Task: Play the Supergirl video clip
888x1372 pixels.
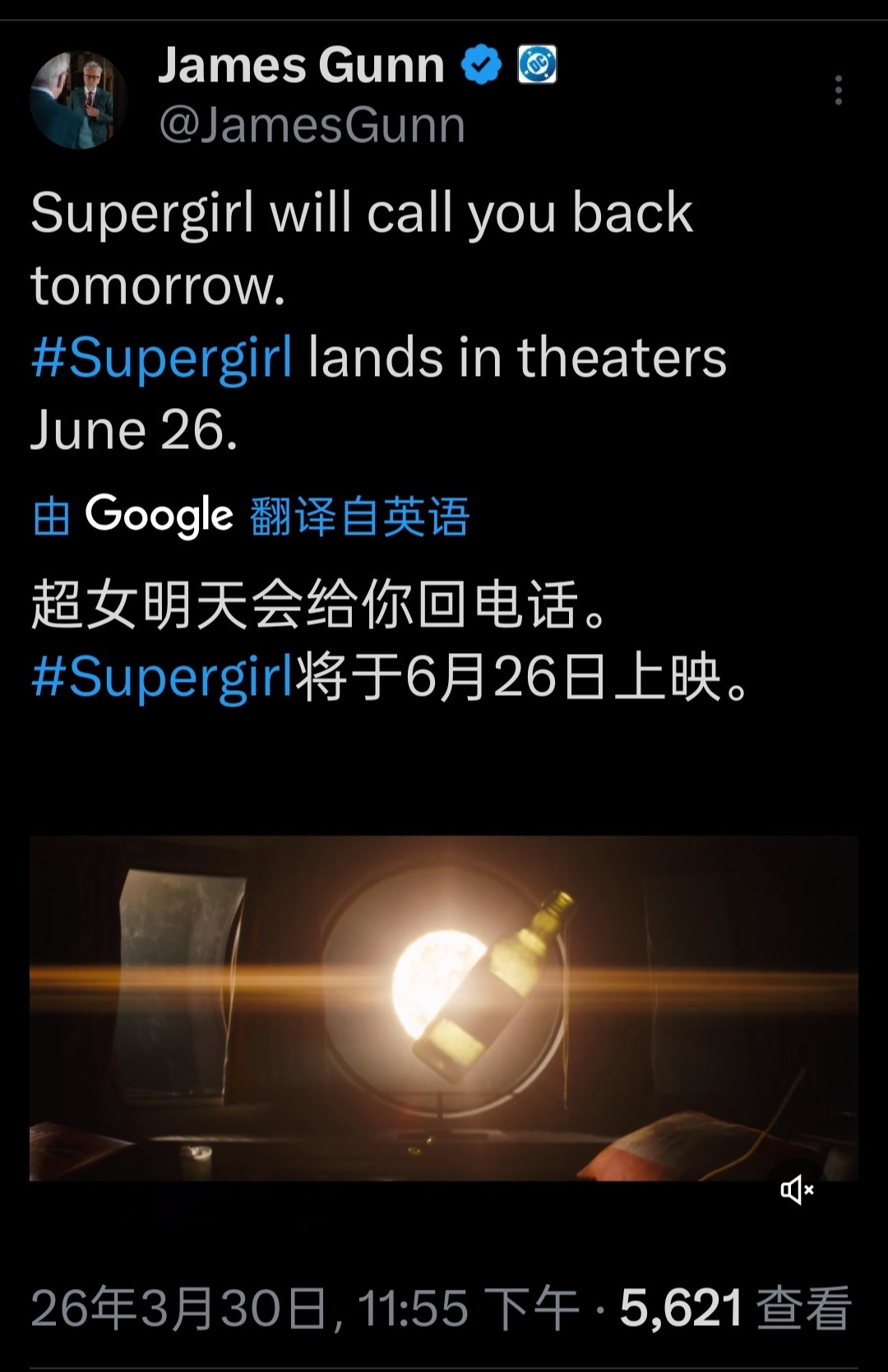Action: point(444,1008)
